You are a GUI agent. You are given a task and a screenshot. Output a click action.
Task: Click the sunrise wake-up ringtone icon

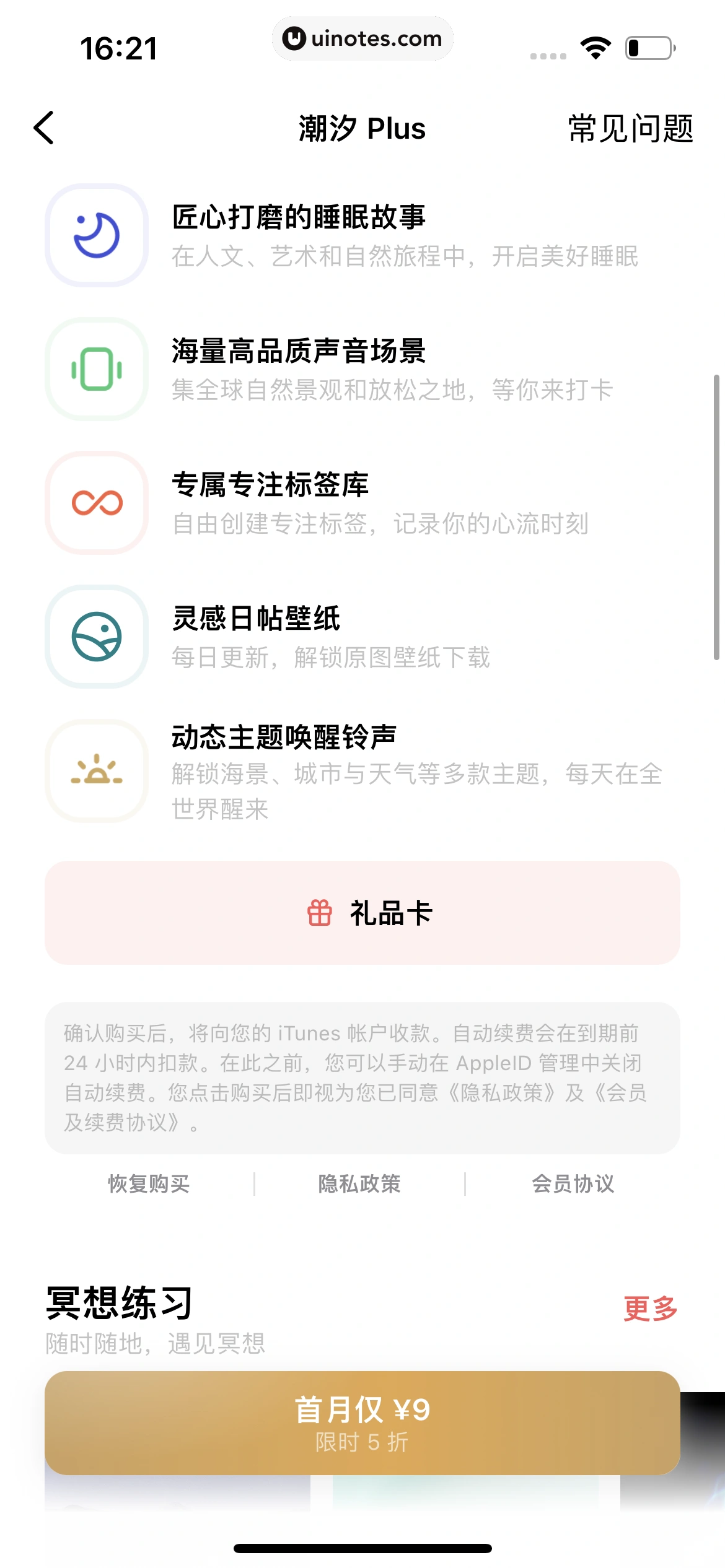click(x=96, y=771)
